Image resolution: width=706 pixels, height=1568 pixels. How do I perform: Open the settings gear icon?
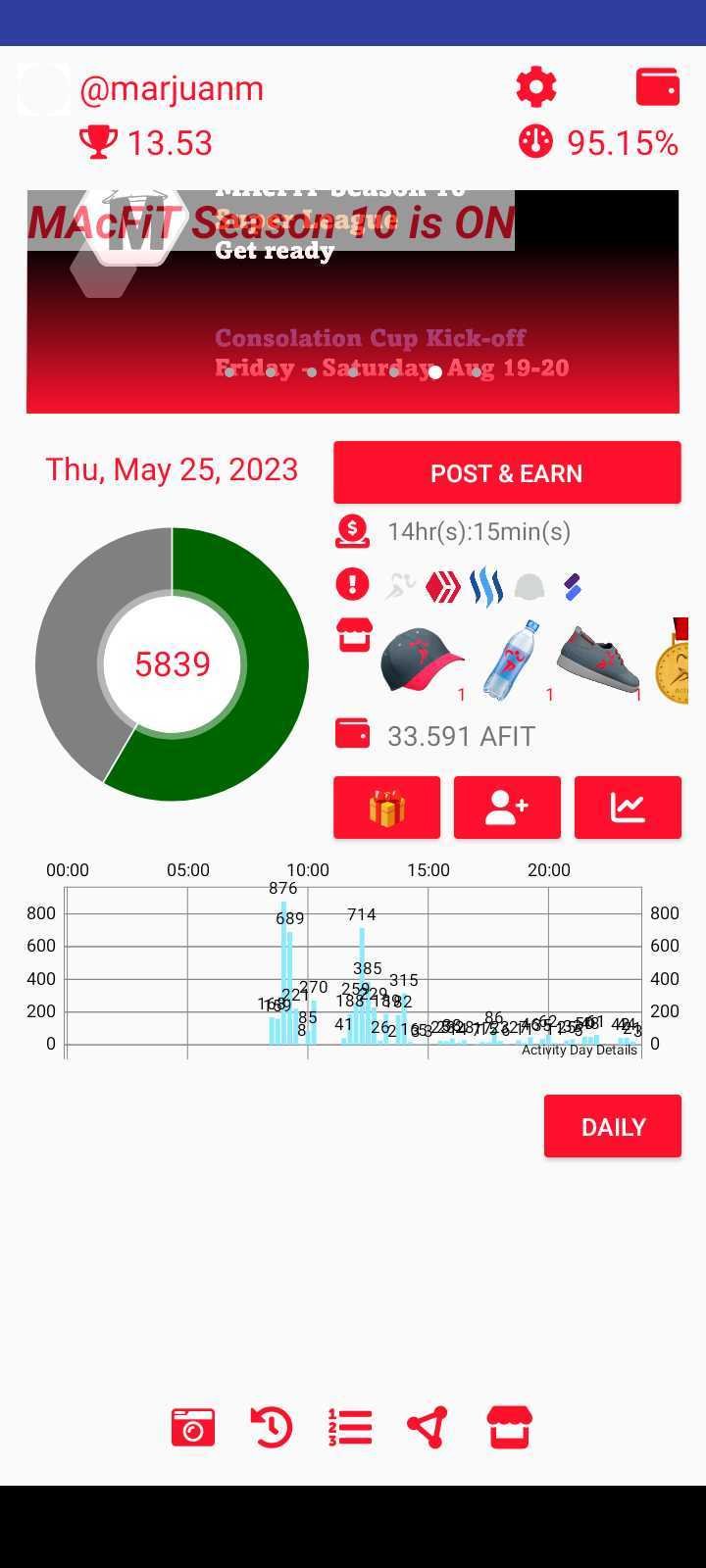click(536, 87)
